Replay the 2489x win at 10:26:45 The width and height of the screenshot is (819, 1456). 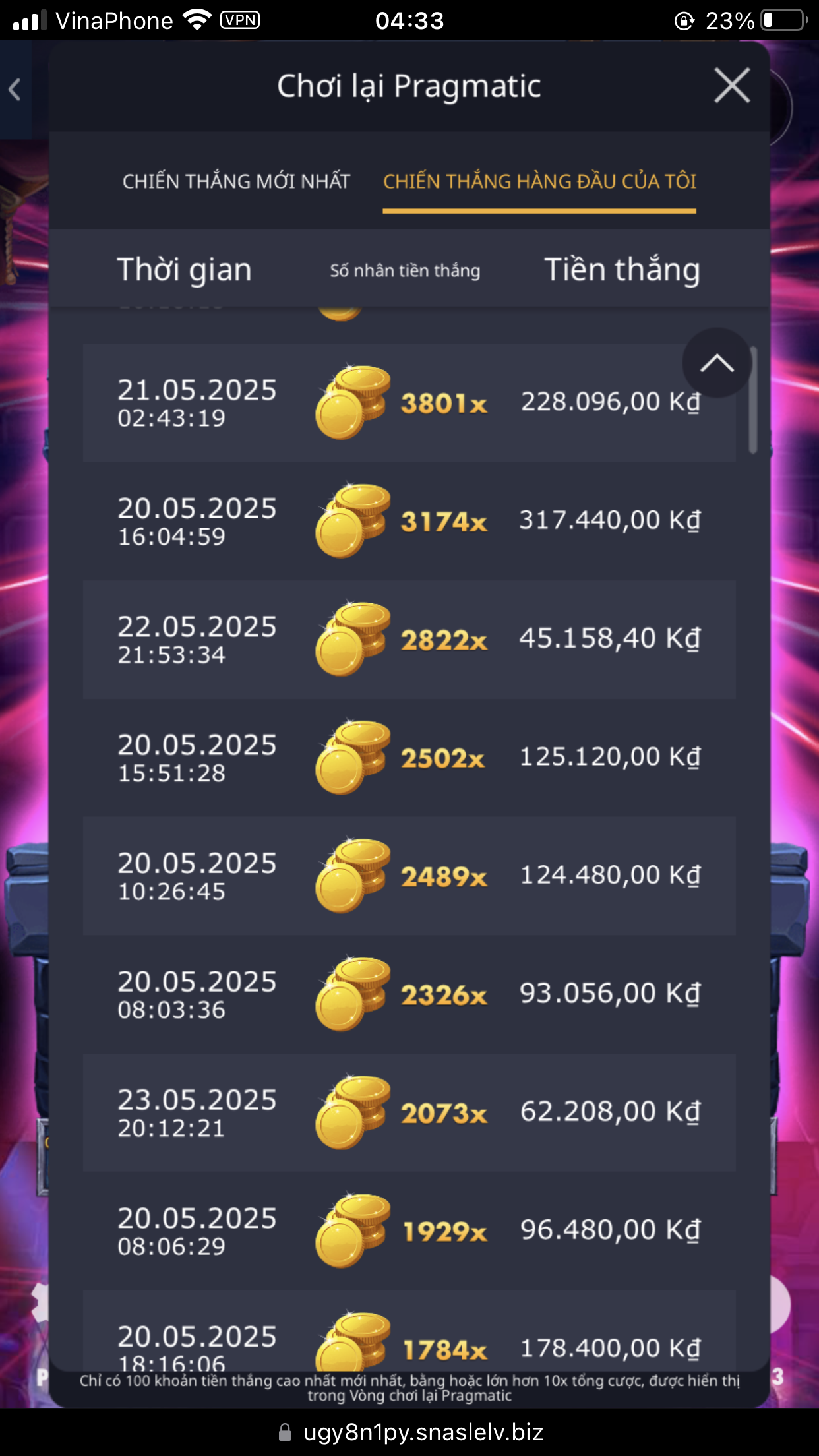pyautogui.click(x=409, y=876)
